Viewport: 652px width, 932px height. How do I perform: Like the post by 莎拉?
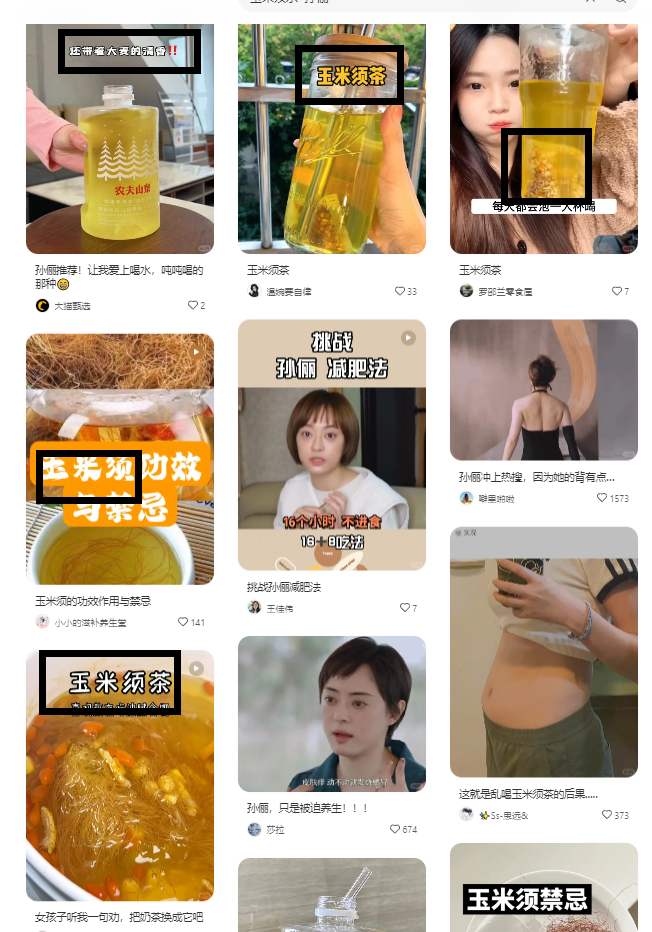395,830
